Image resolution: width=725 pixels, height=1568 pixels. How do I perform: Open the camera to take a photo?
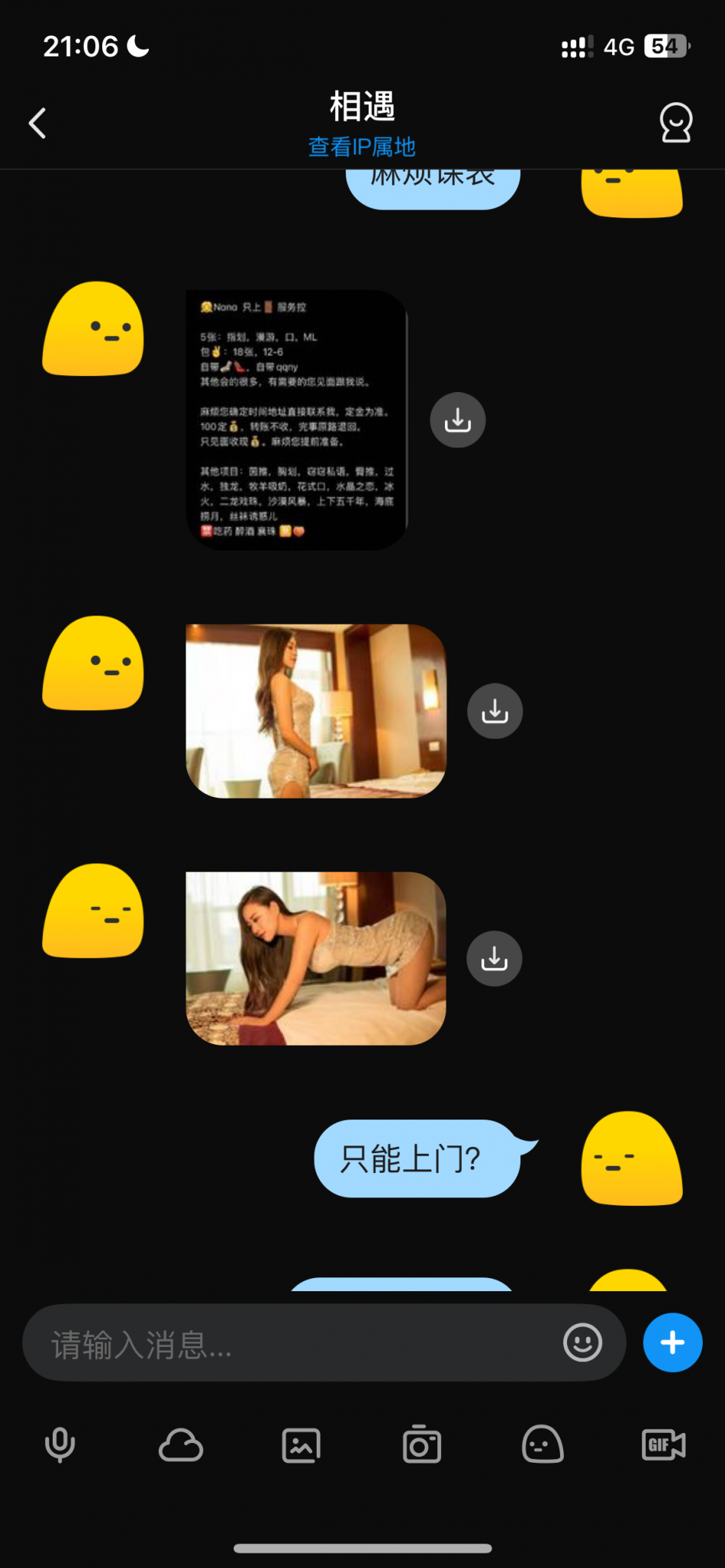[422, 1444]
